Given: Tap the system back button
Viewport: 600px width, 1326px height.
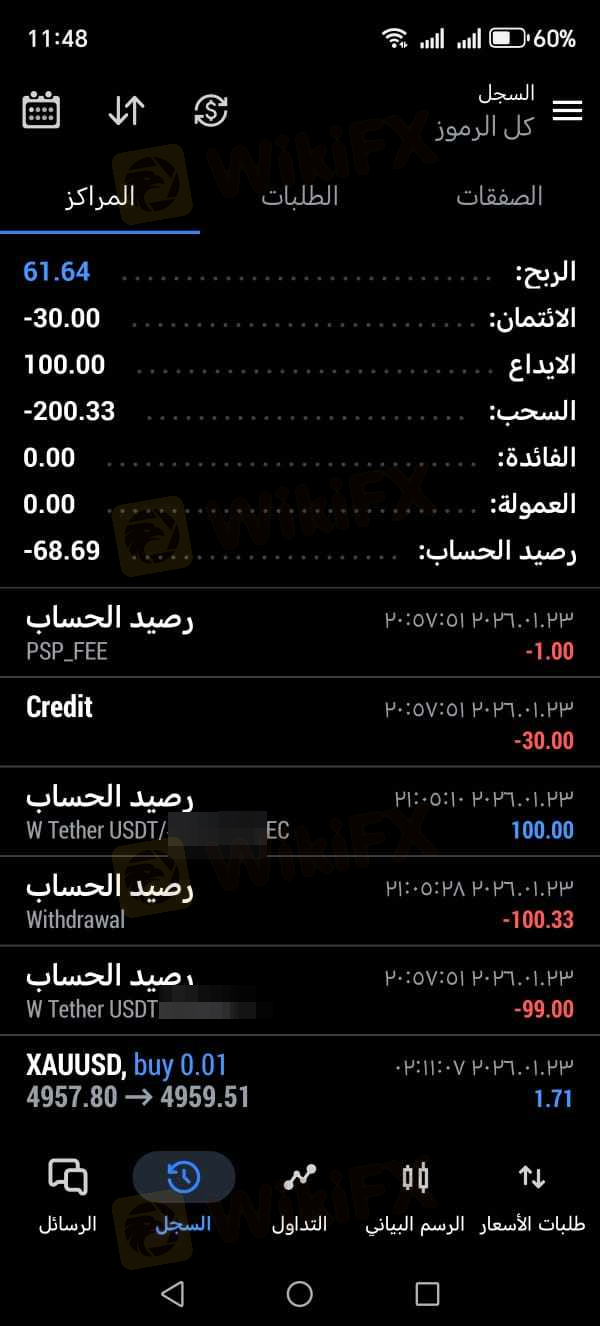Looking at the screenshot, I should point(172,1294).
